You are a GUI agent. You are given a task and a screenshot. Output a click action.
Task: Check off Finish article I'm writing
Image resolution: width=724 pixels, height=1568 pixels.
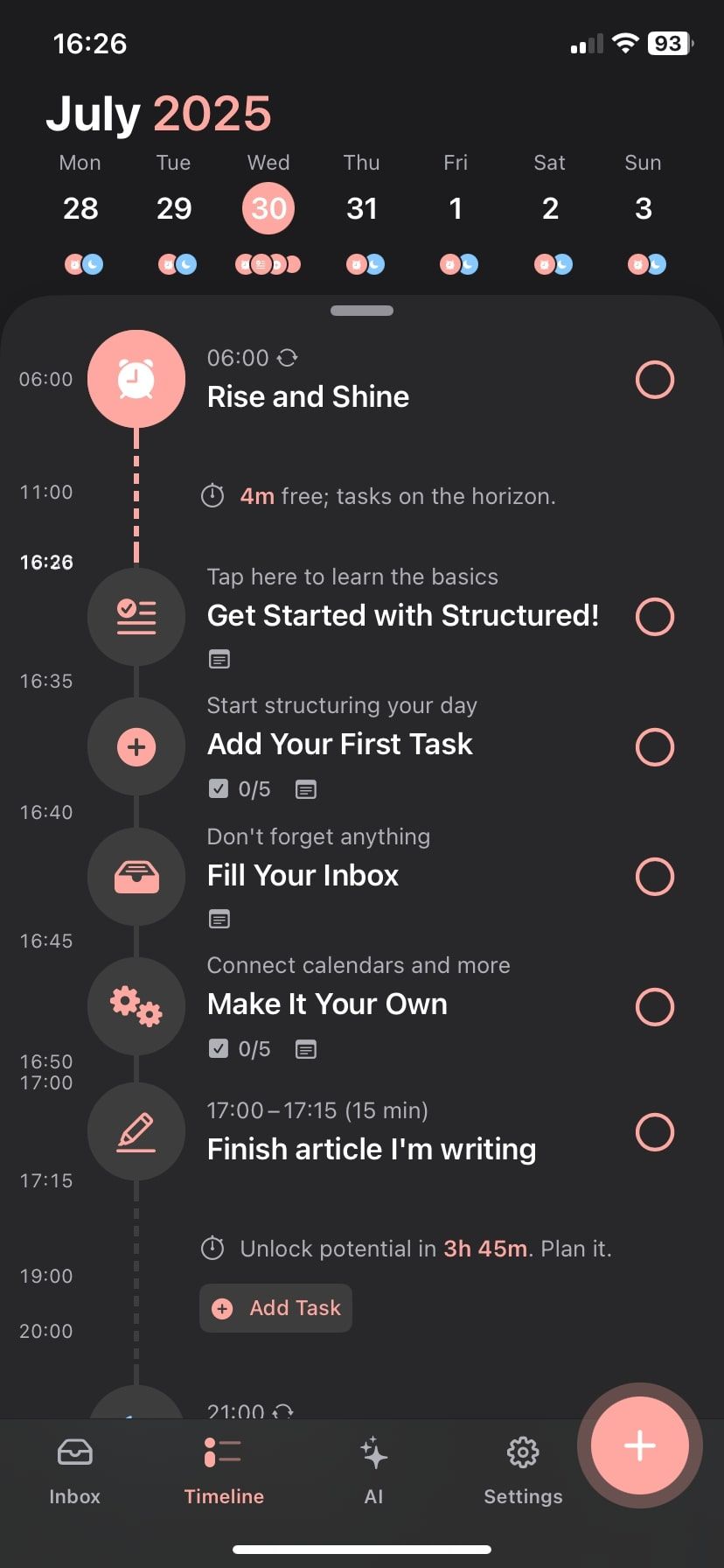point(654,1132)
